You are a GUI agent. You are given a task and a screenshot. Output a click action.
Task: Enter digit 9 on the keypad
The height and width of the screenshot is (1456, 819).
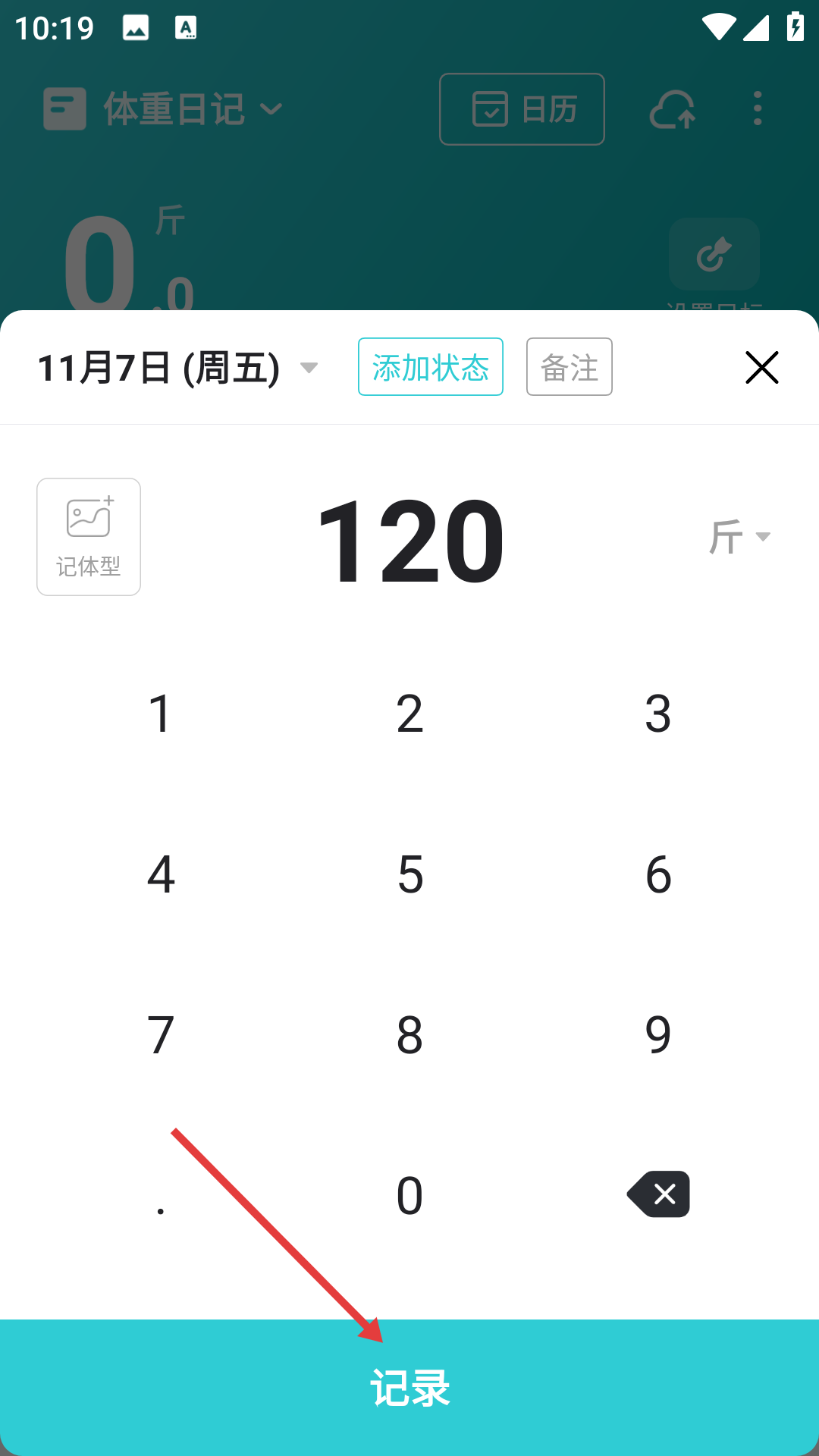pyautogui.click(x=658, y=1035)
